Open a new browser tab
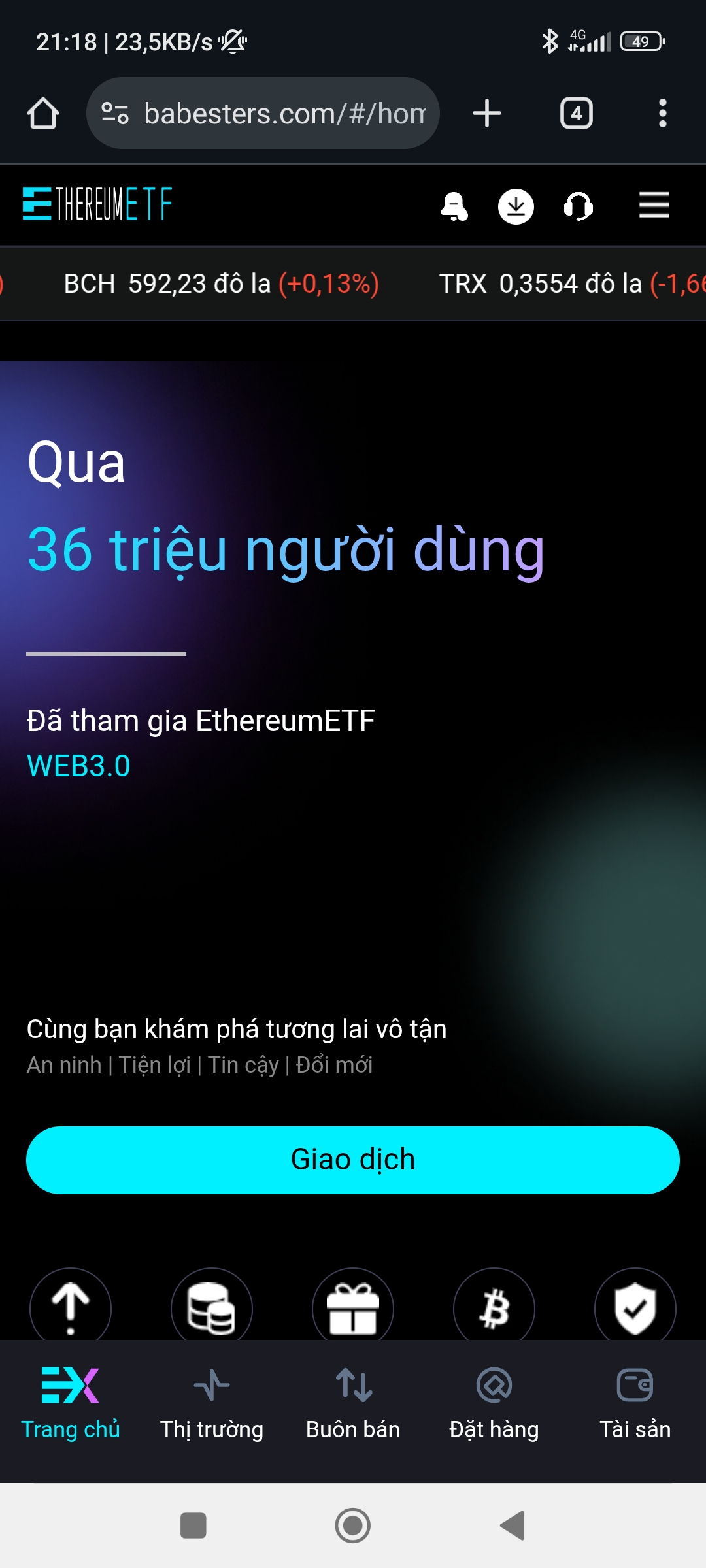706x1568 pixels. tap(487, 114)
